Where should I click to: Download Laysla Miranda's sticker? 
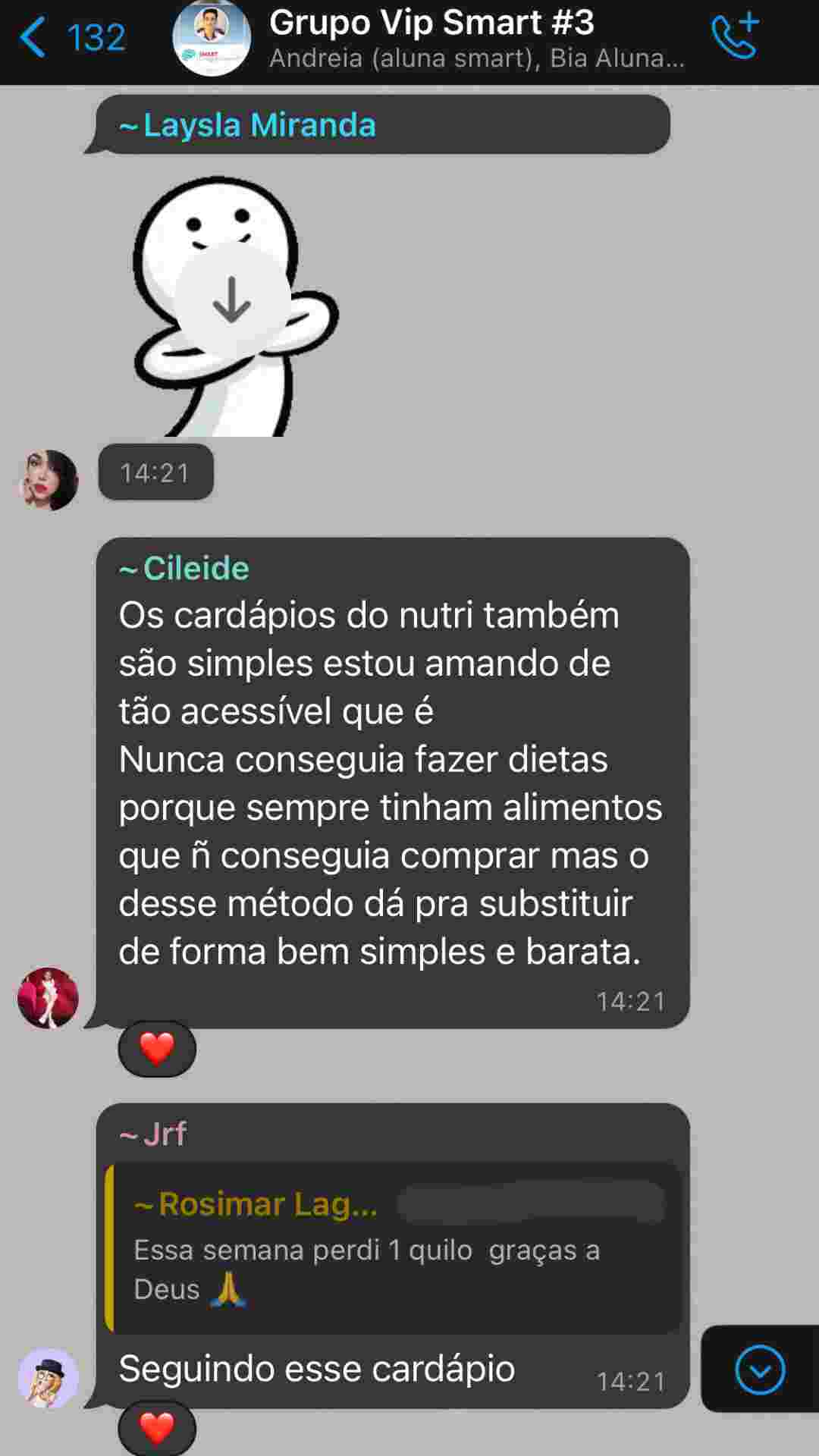tap(231, 300)
